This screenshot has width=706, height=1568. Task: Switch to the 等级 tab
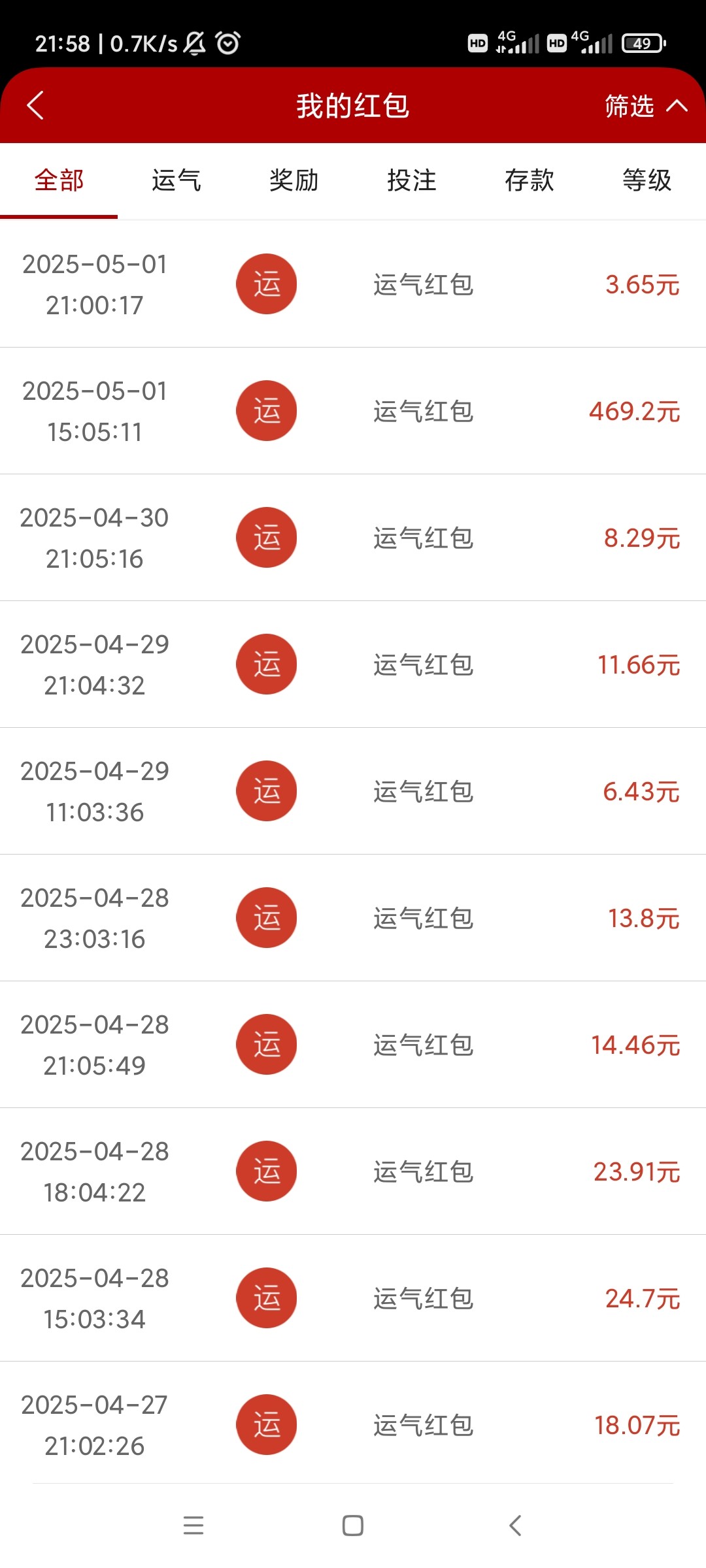(647, 180)
